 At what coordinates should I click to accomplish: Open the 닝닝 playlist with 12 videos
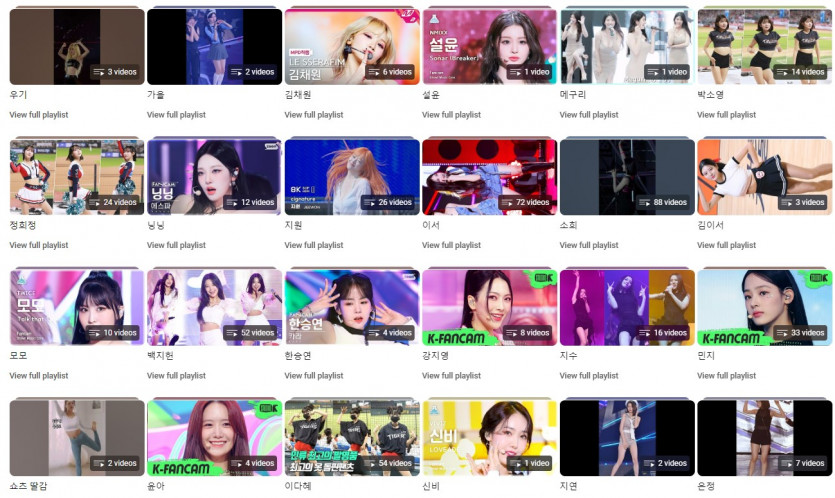tap(214, 176)
